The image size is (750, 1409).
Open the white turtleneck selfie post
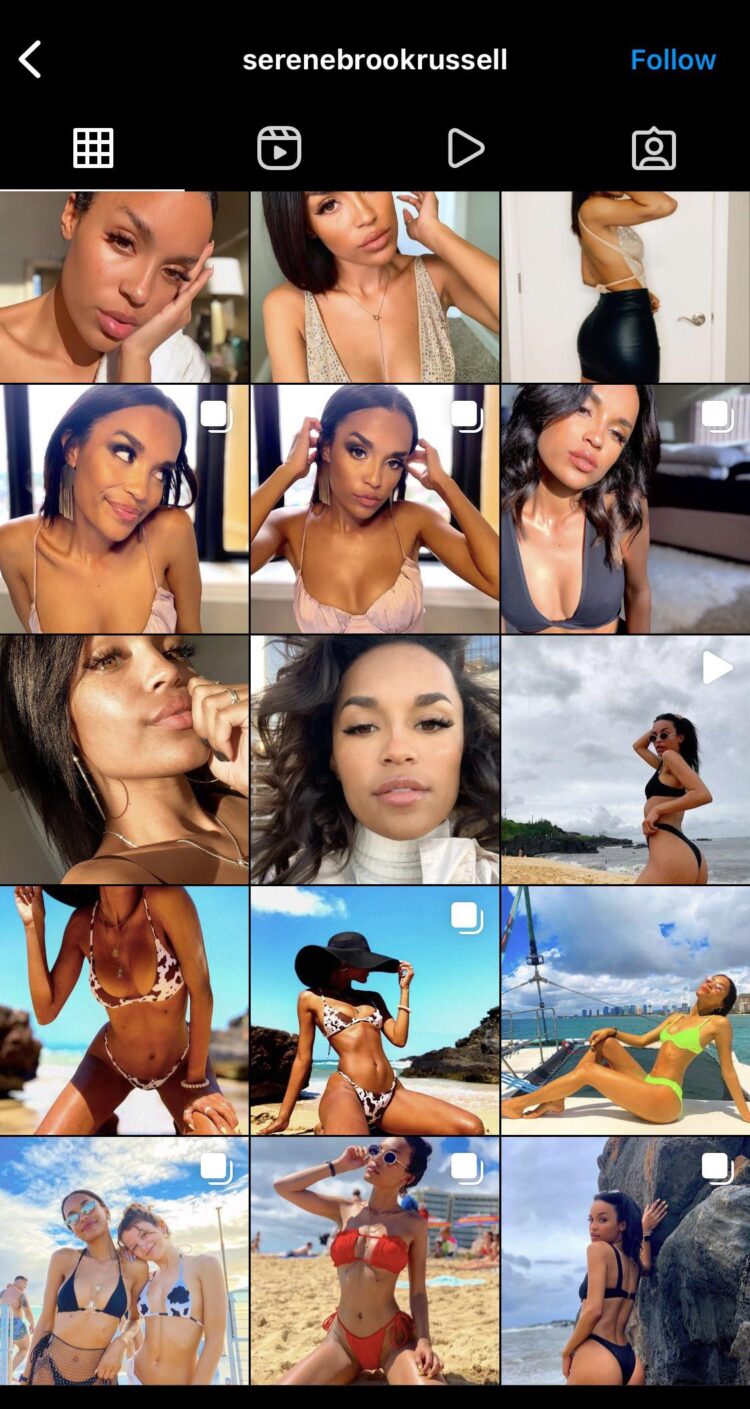(x=375, y=759)
